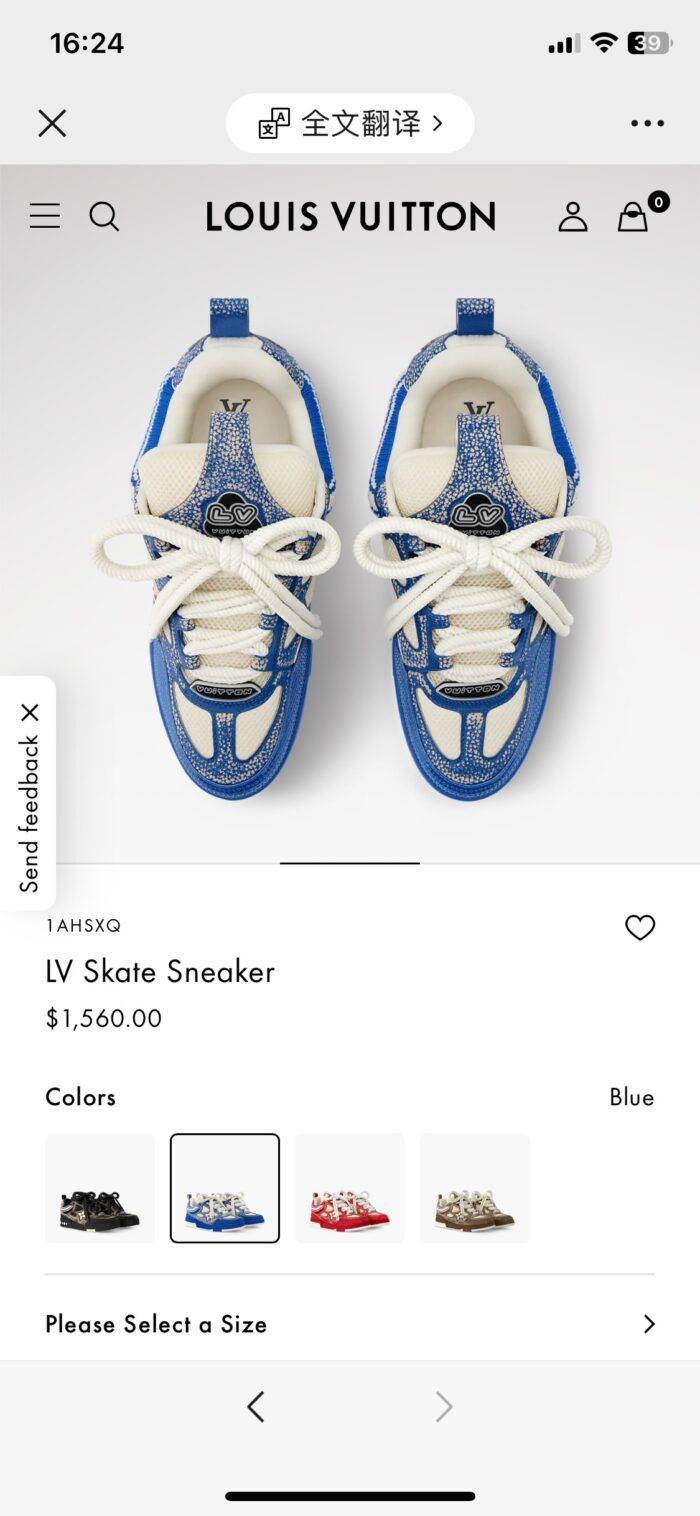Open the three-dot overflow menu

coord(647,124)
